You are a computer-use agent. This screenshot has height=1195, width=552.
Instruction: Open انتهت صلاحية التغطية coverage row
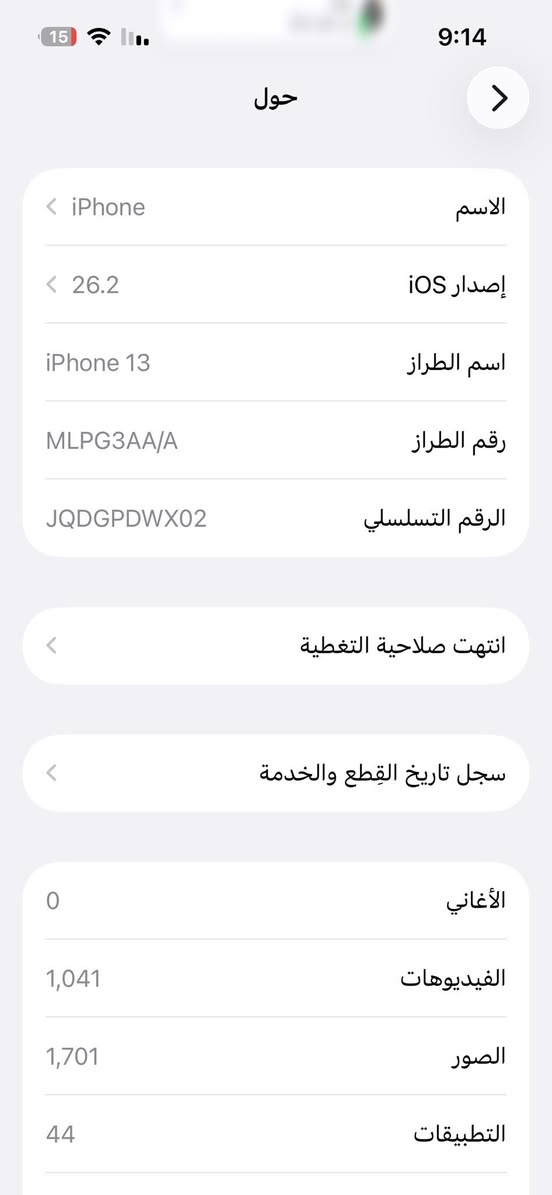click(x=276, y=646)
